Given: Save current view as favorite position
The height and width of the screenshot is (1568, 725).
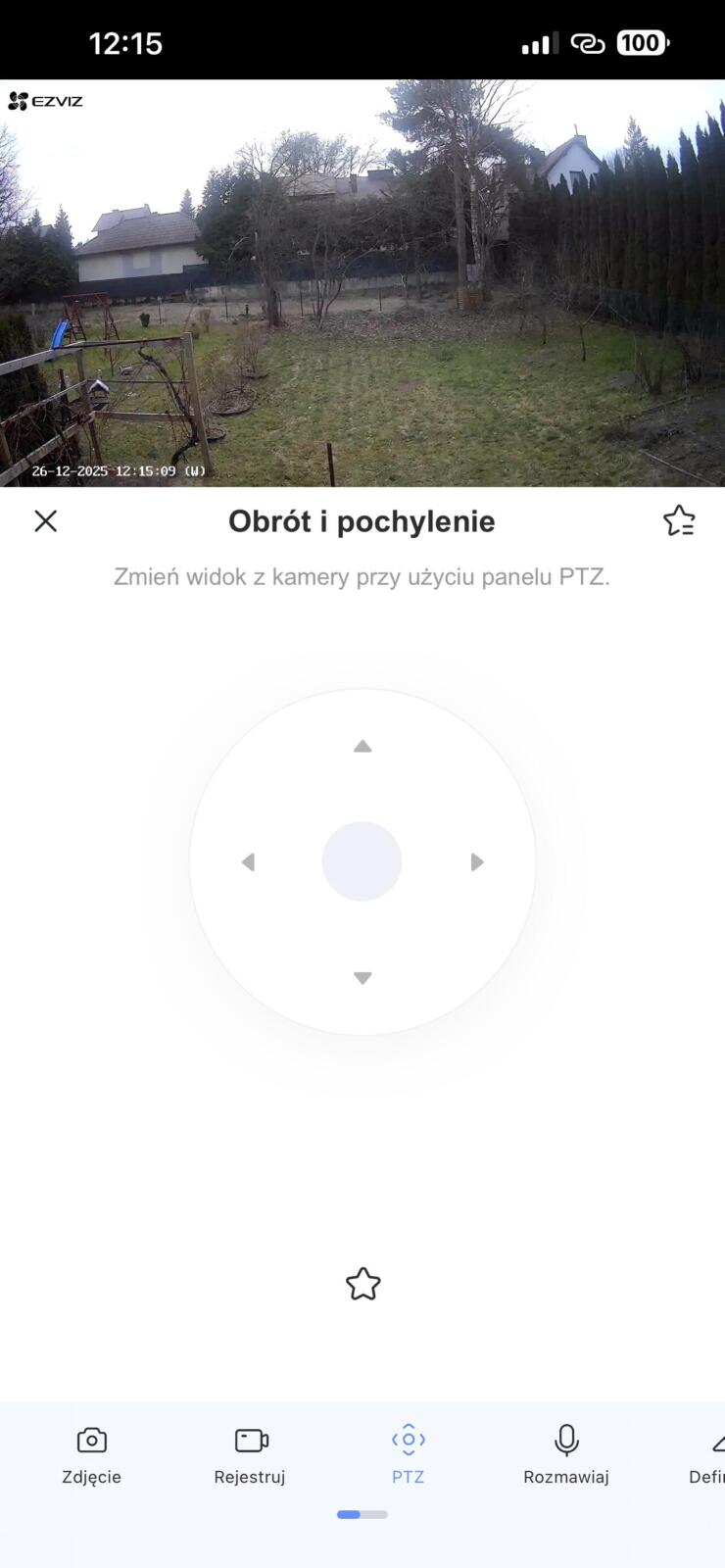Looking at the screenshot, I should point(362,1284).
